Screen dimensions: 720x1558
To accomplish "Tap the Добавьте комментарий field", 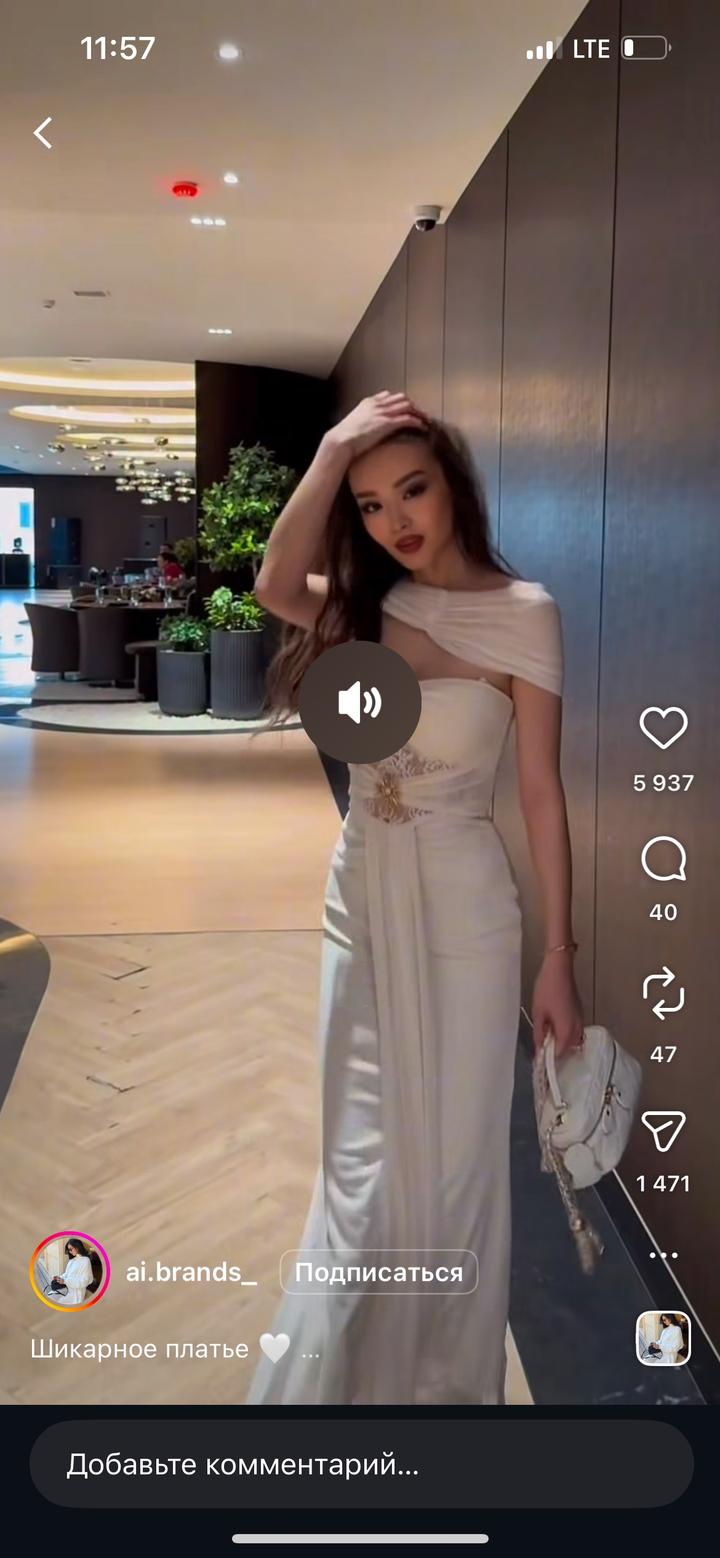I will coord(360,1465).
